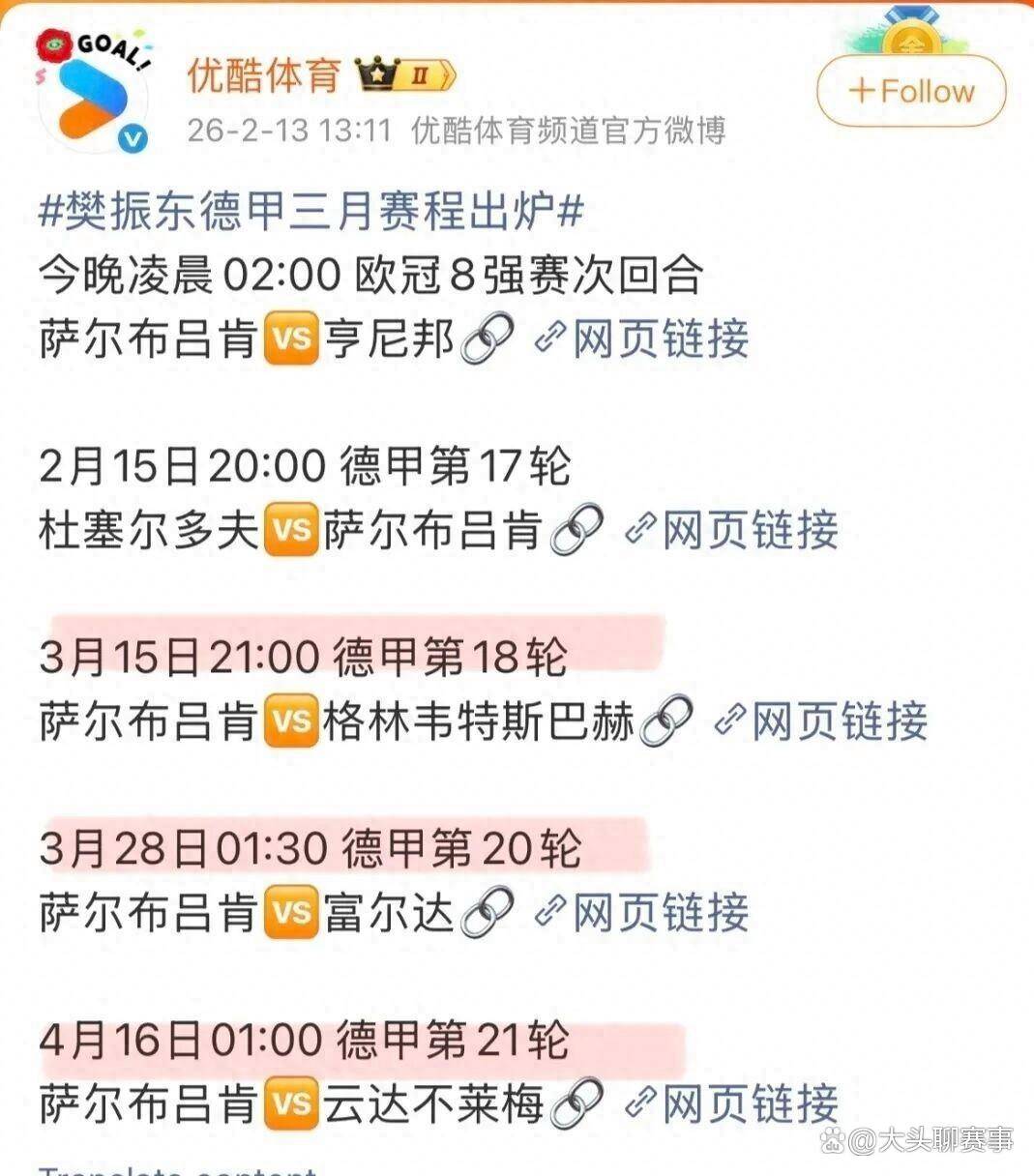Open 网页链接 for 萨尔布吕肯 vs 云达不莱梅
This screenshot has height=1176, width=1034.
point(732,1102)
